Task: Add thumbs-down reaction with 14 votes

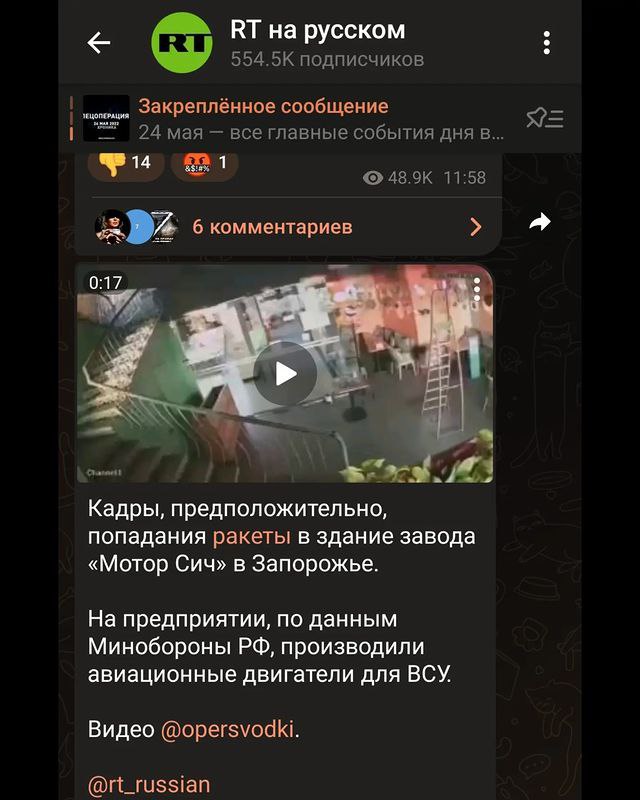Action: [x=126, y=162]
